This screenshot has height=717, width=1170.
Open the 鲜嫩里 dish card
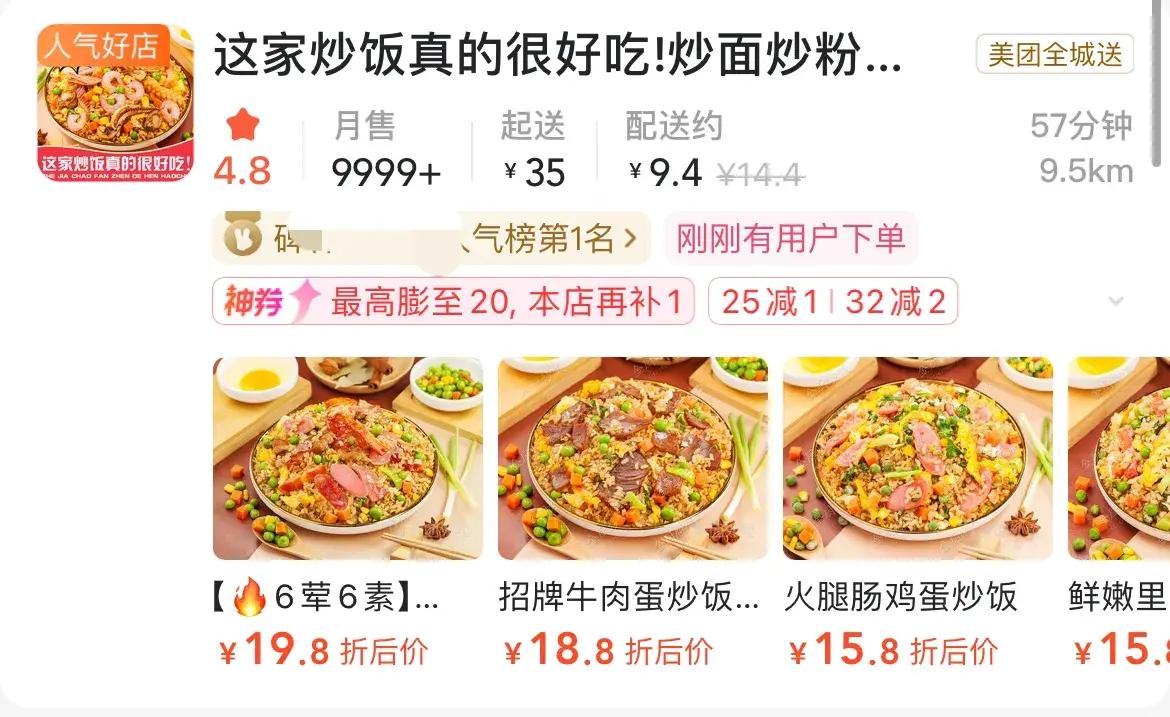tap(1118, 458)
